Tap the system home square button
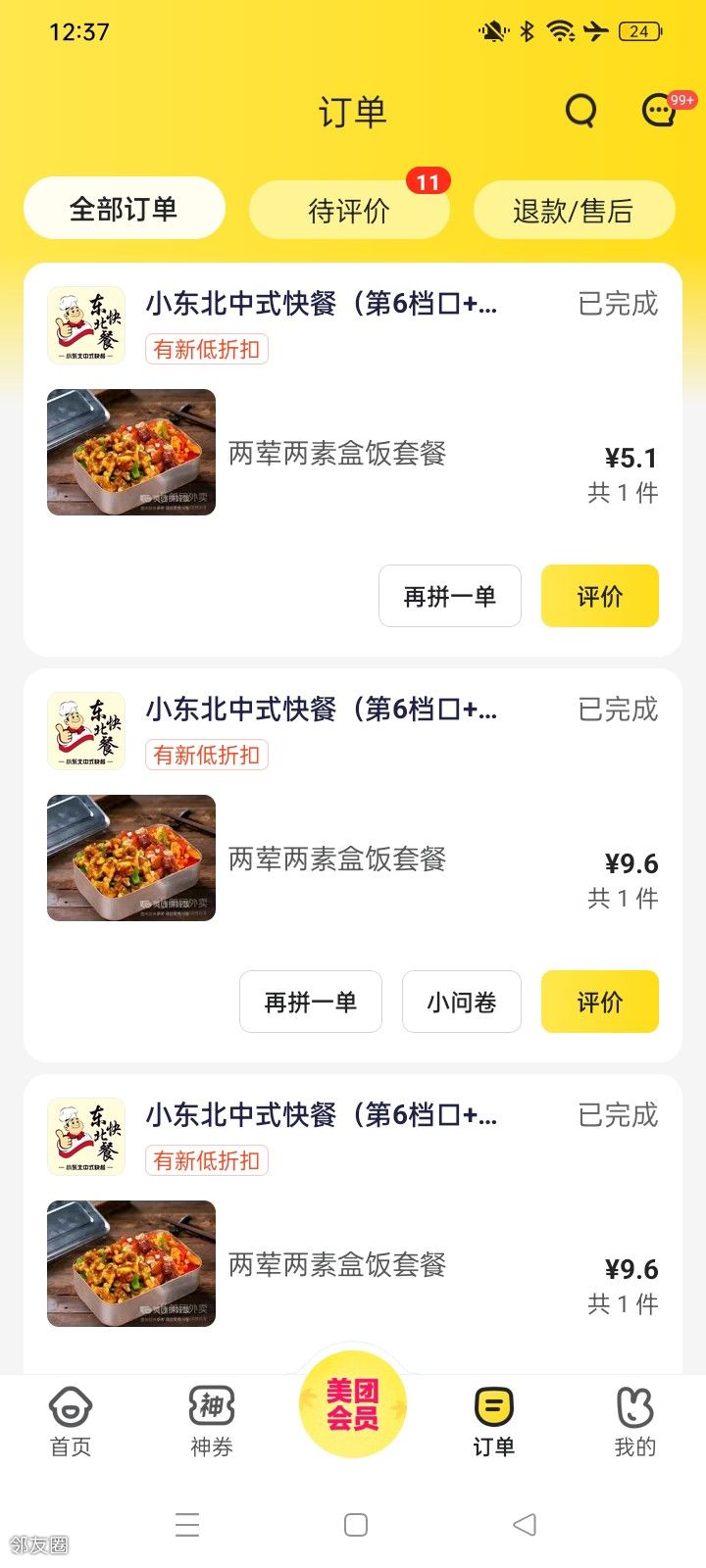This screenshot has height=1568, width=706. [x=356, y=1525]
